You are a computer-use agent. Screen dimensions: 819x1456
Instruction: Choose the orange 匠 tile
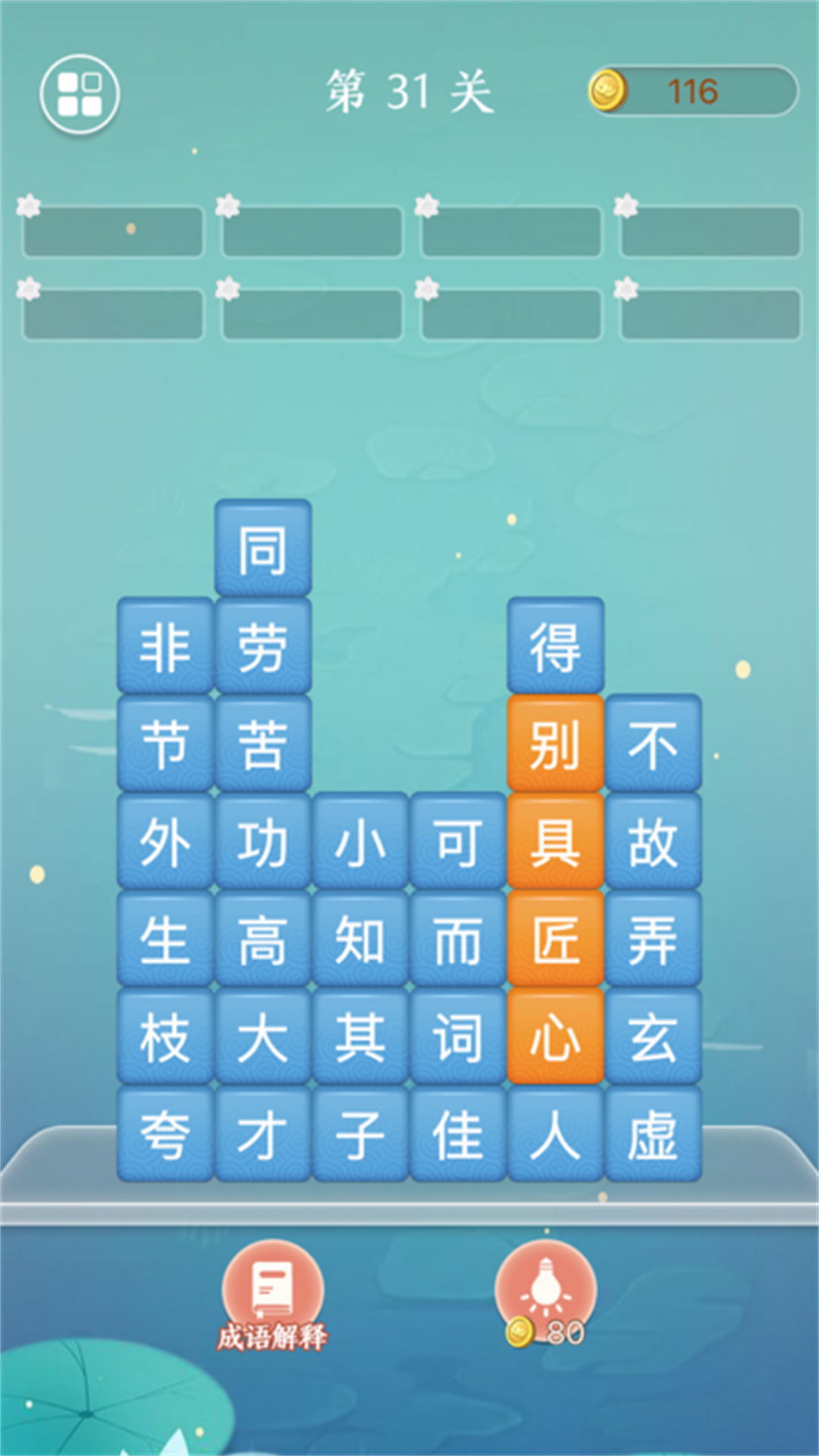(556, 939)
